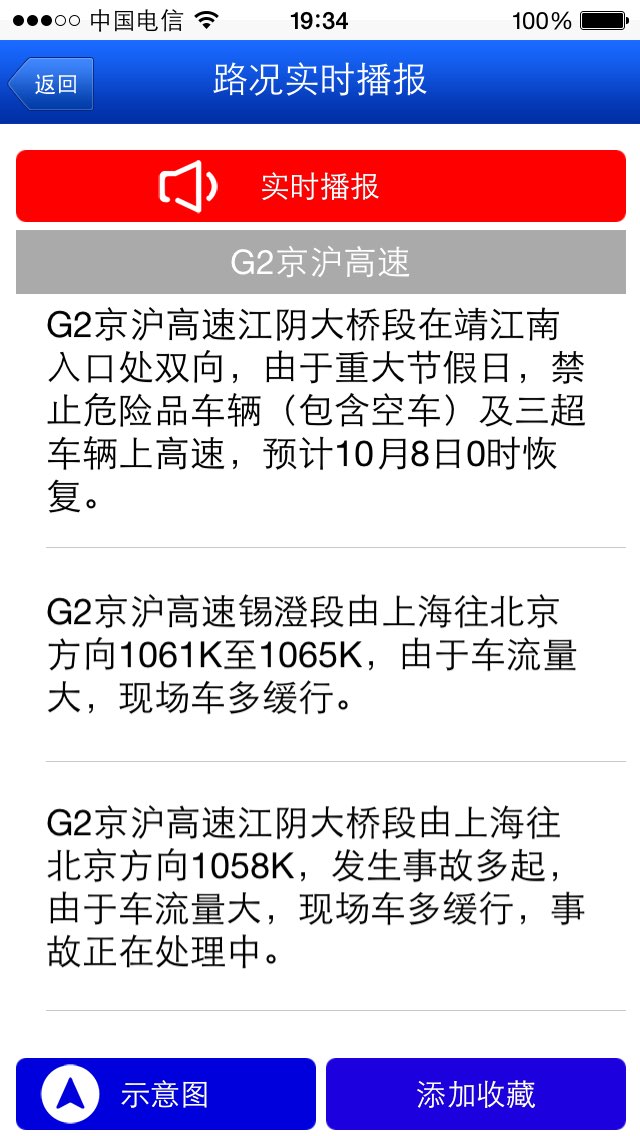Add this highway via 添加收藏
This screenshot has height=1136, width=640.
pyautogui.click(x=476, y=1094)
